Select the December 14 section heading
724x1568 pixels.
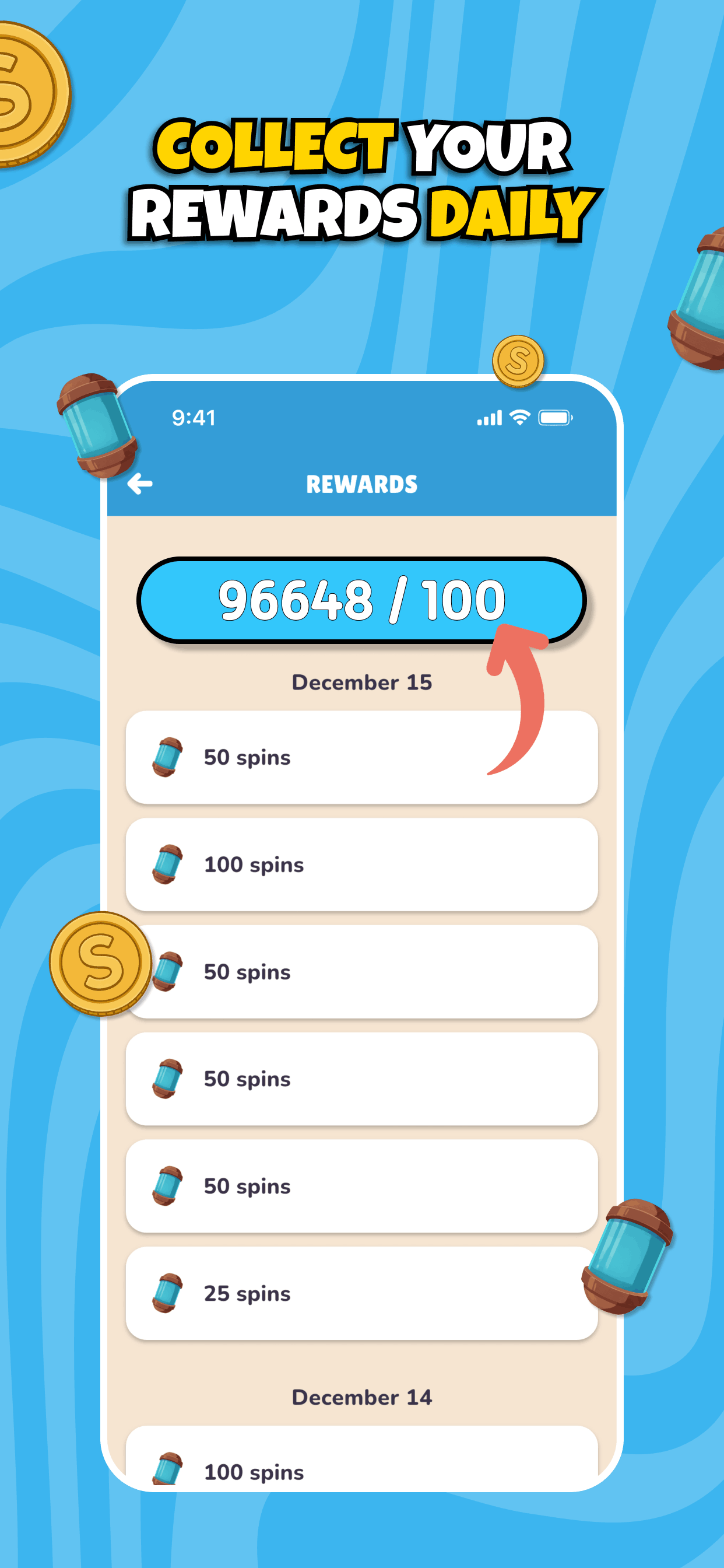[362, 1398]
